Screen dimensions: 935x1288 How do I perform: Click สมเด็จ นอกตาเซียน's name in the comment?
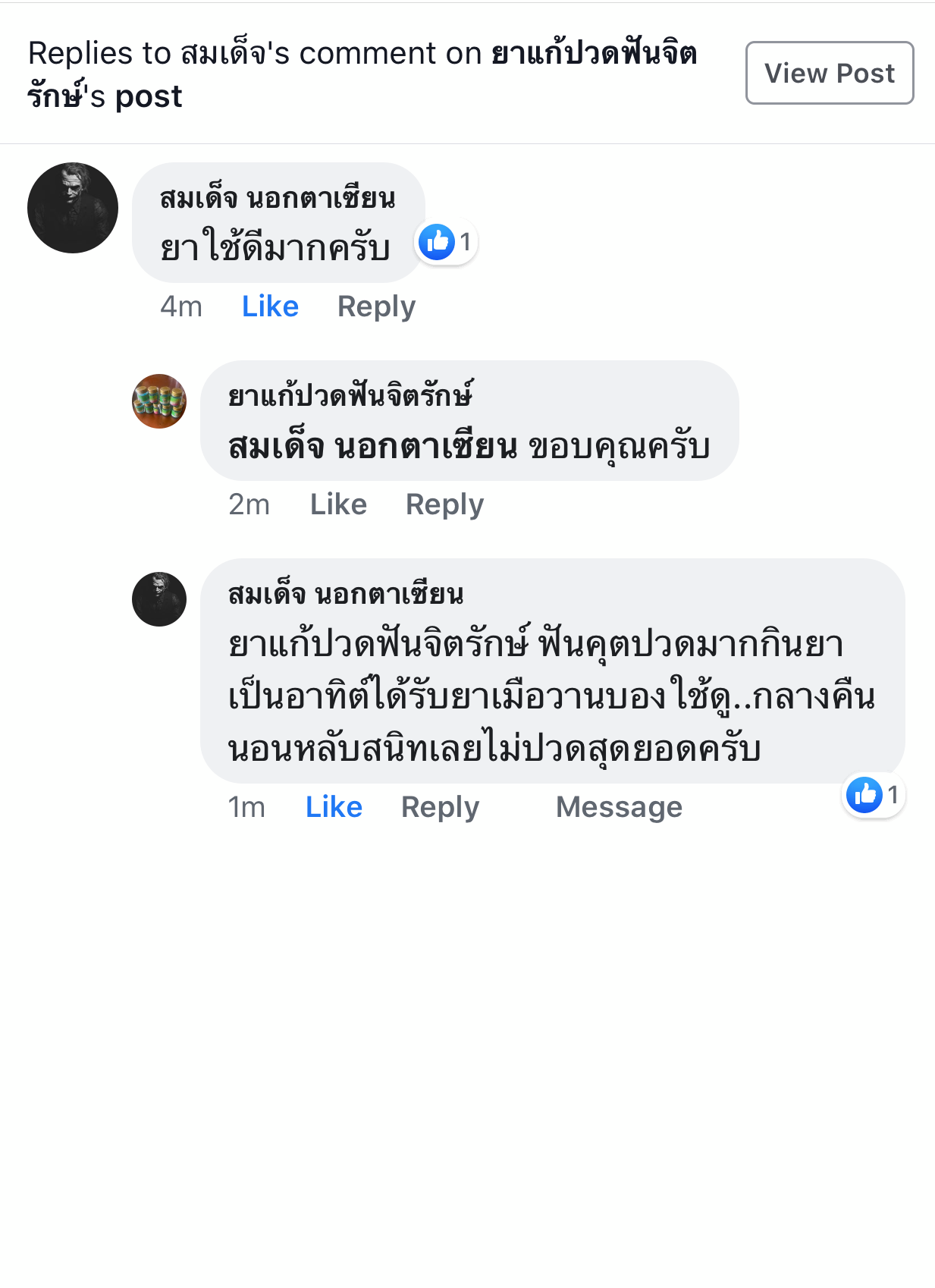pos(278,198)
